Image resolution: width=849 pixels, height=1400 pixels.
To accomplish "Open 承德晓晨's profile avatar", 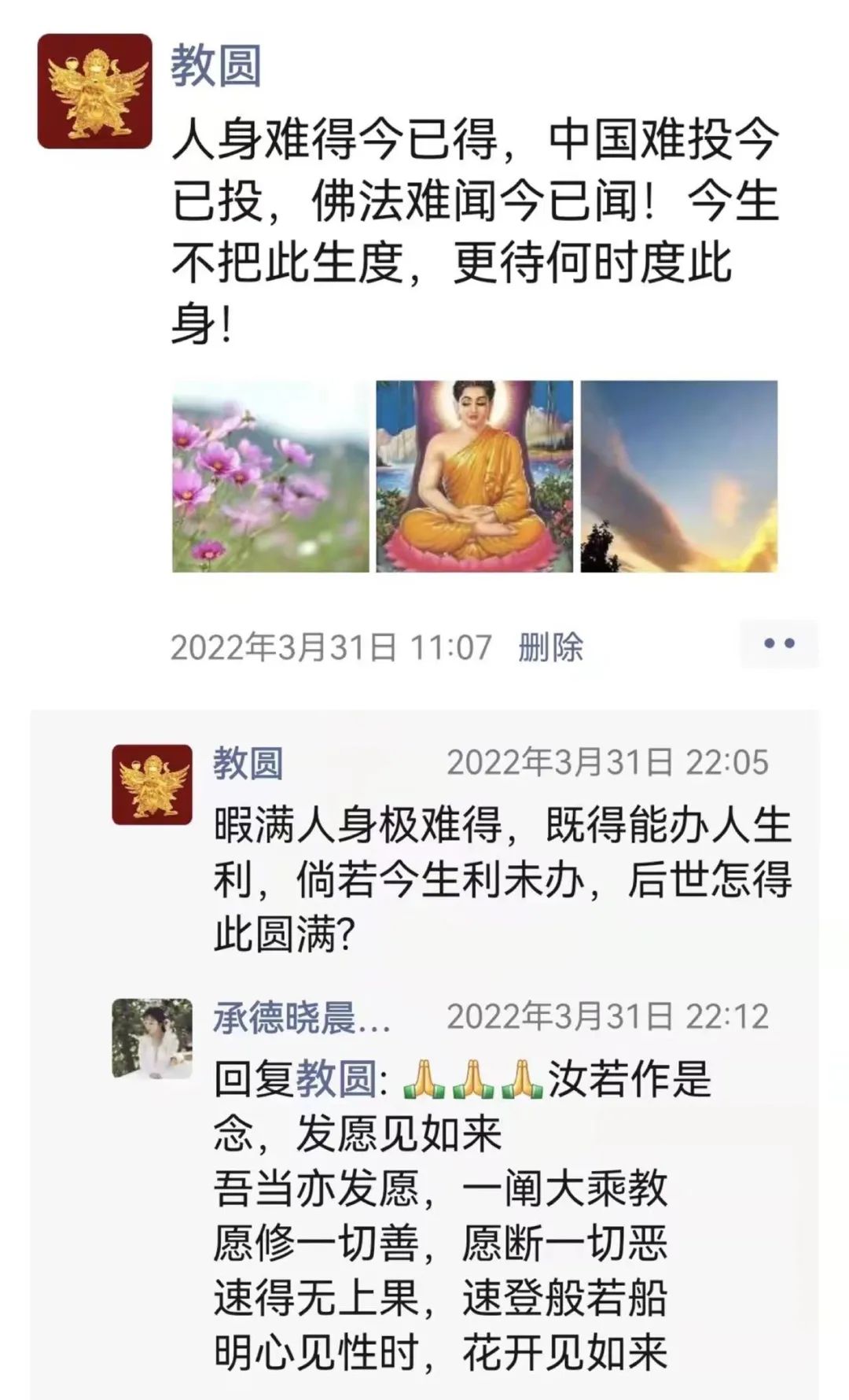I will [152, 1038].
